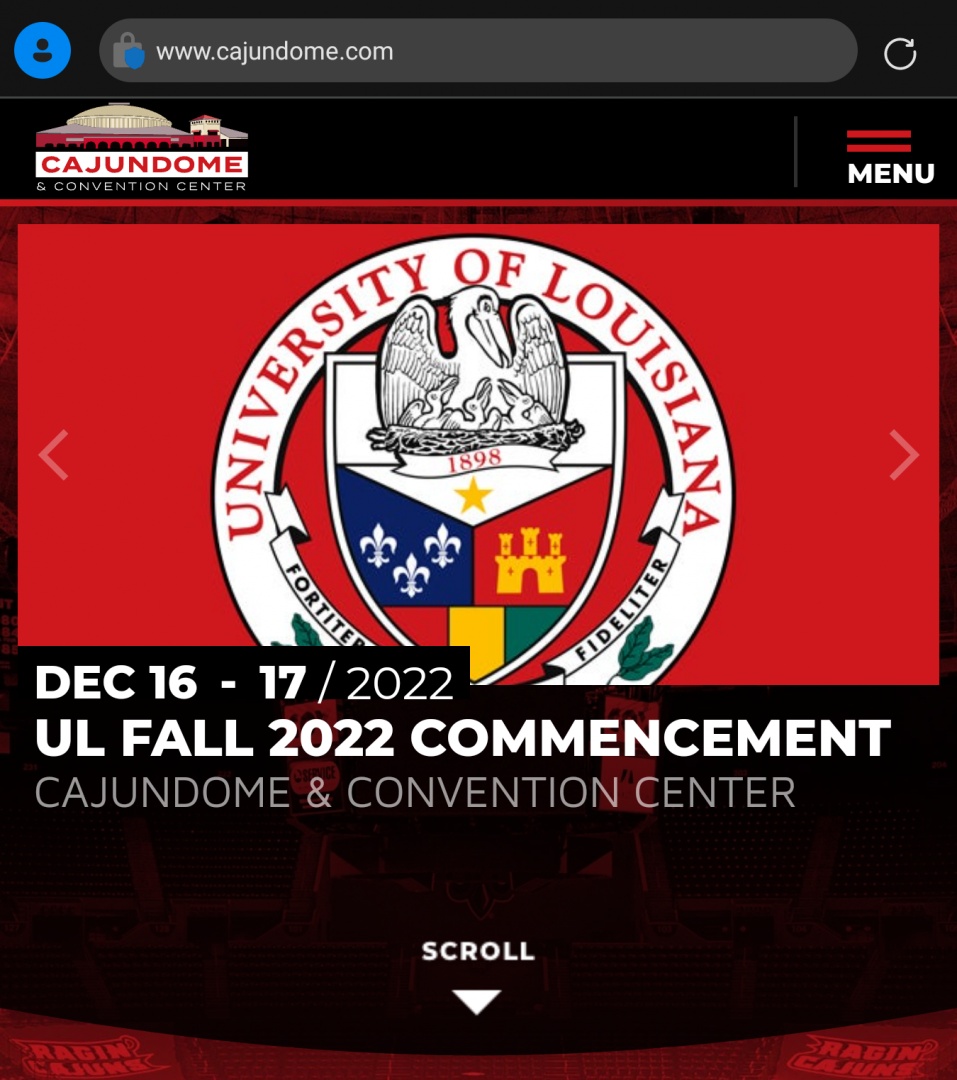Reload the current page
The height and width of the screenshot is (1080, 957).
tap(900, 53)
